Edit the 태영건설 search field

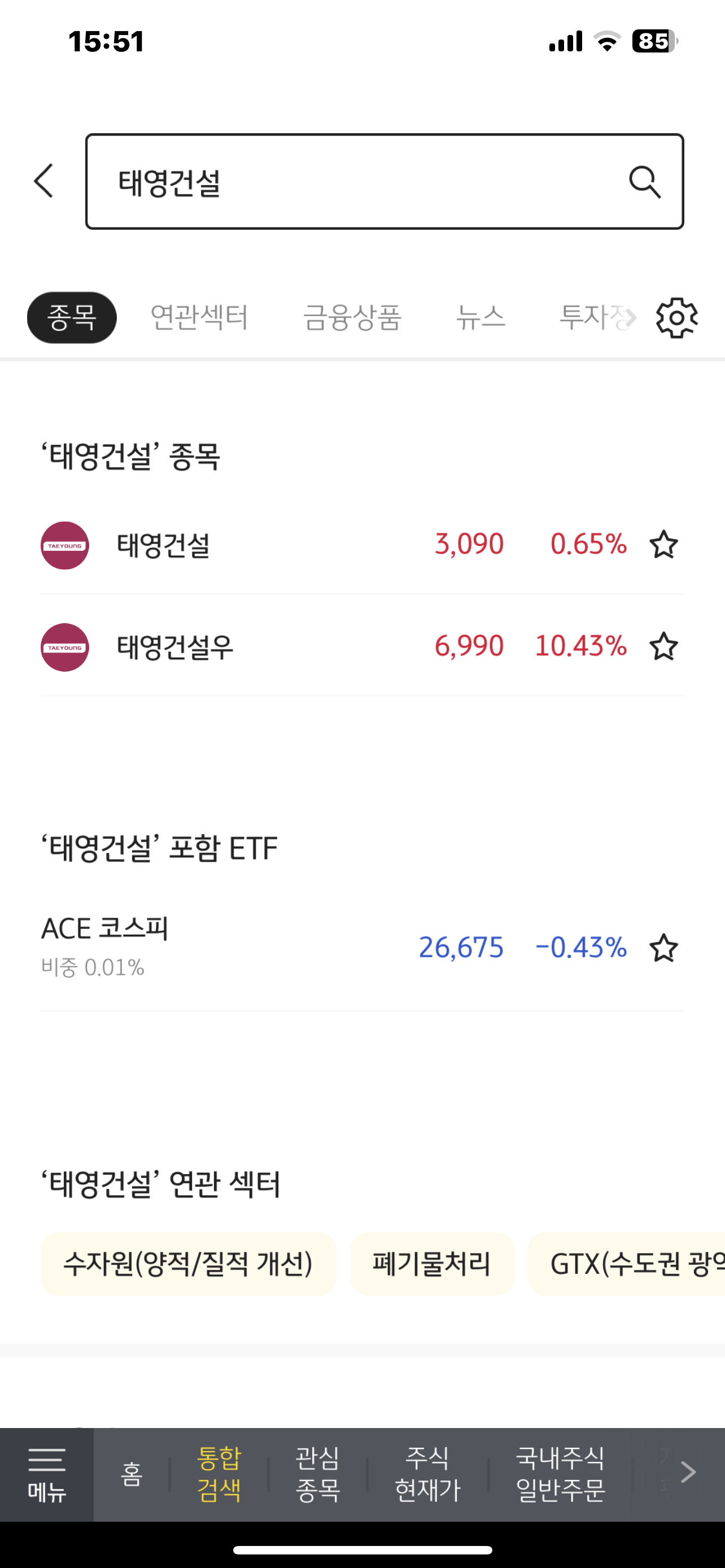click(353, 182)
